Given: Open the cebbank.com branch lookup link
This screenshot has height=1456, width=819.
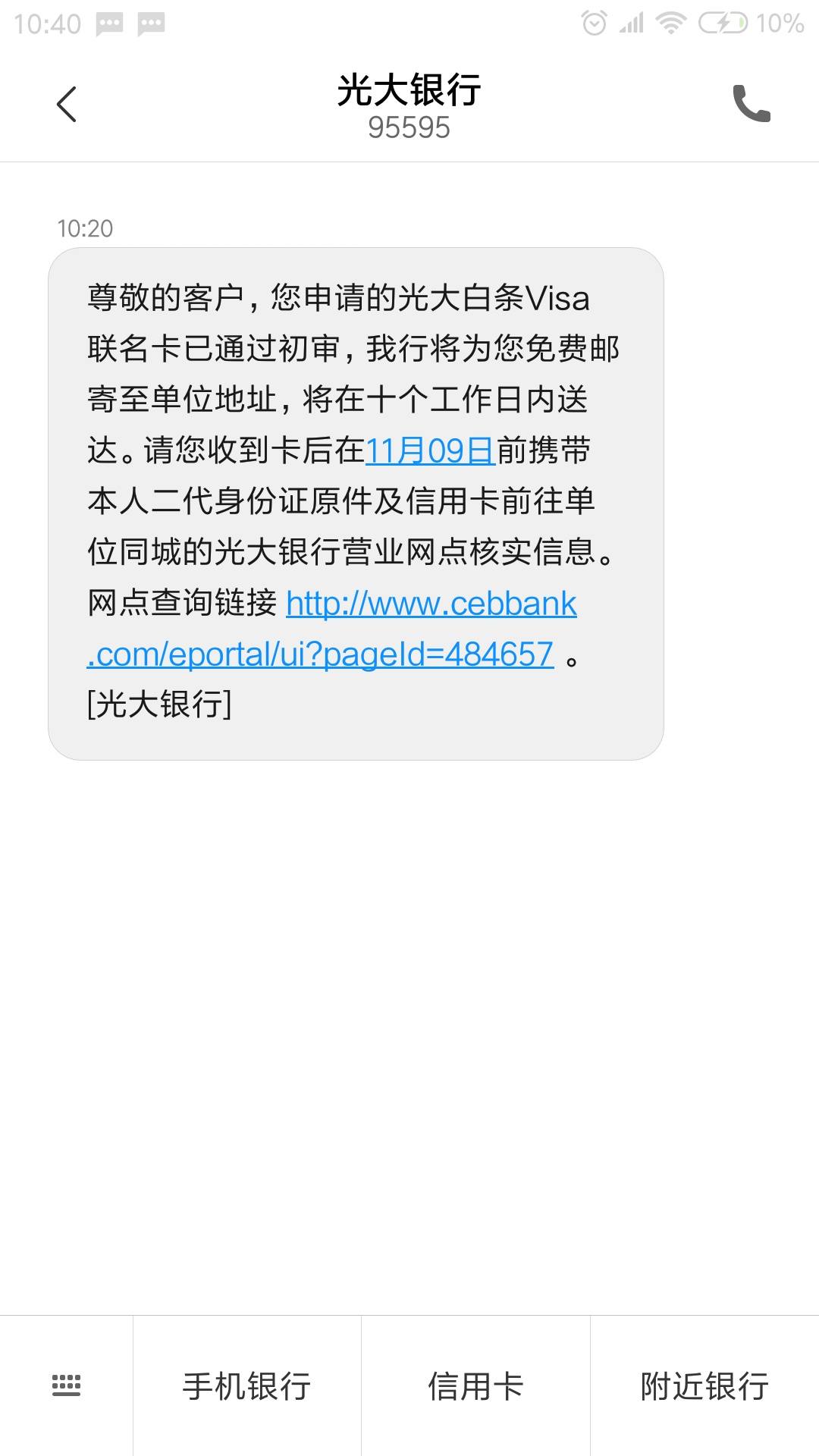Looking at the screenshot, I should pyautogui.click(x=431, y=604).
